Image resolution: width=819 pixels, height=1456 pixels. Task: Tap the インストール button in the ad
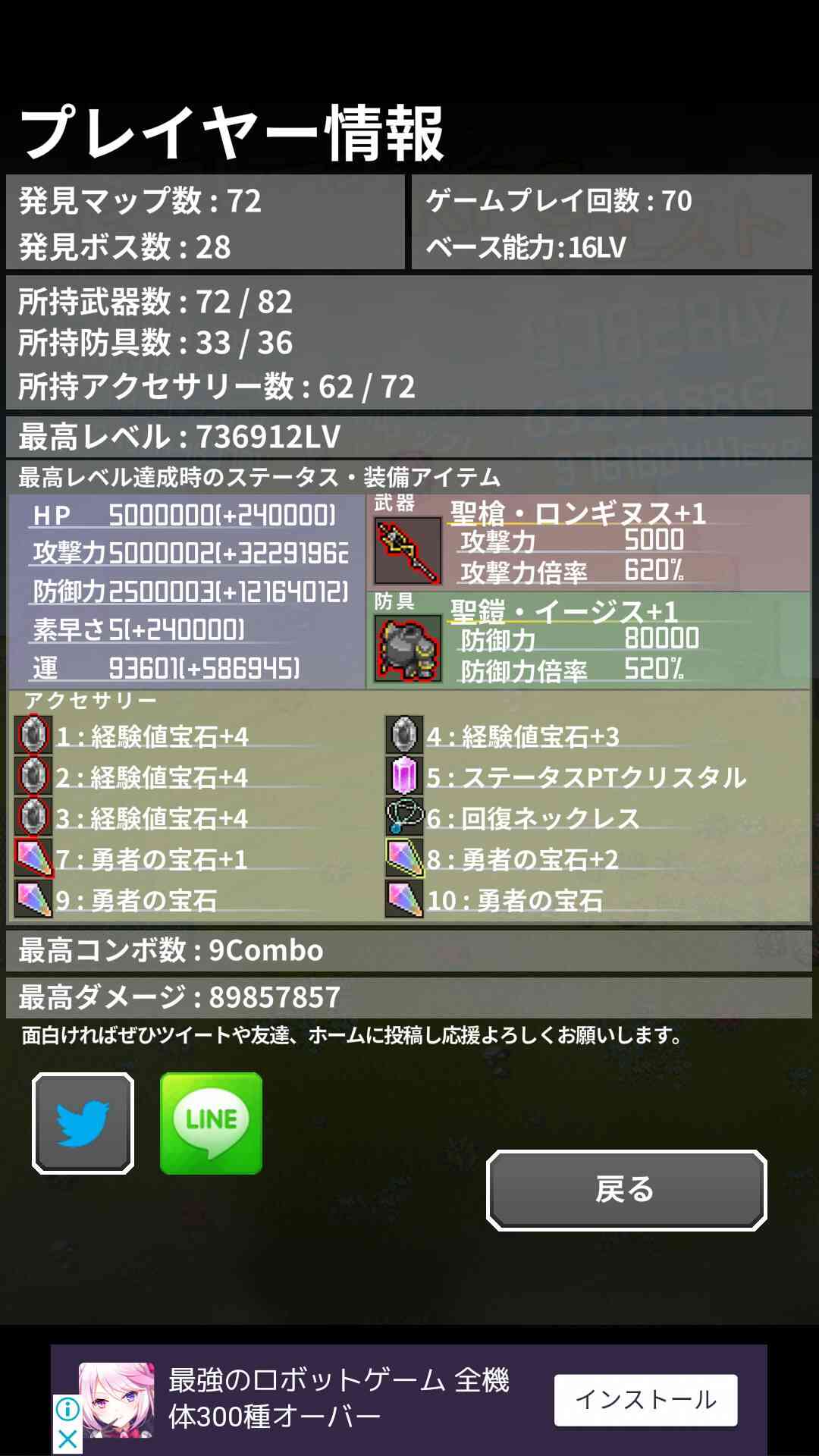tap(645, 1400)
